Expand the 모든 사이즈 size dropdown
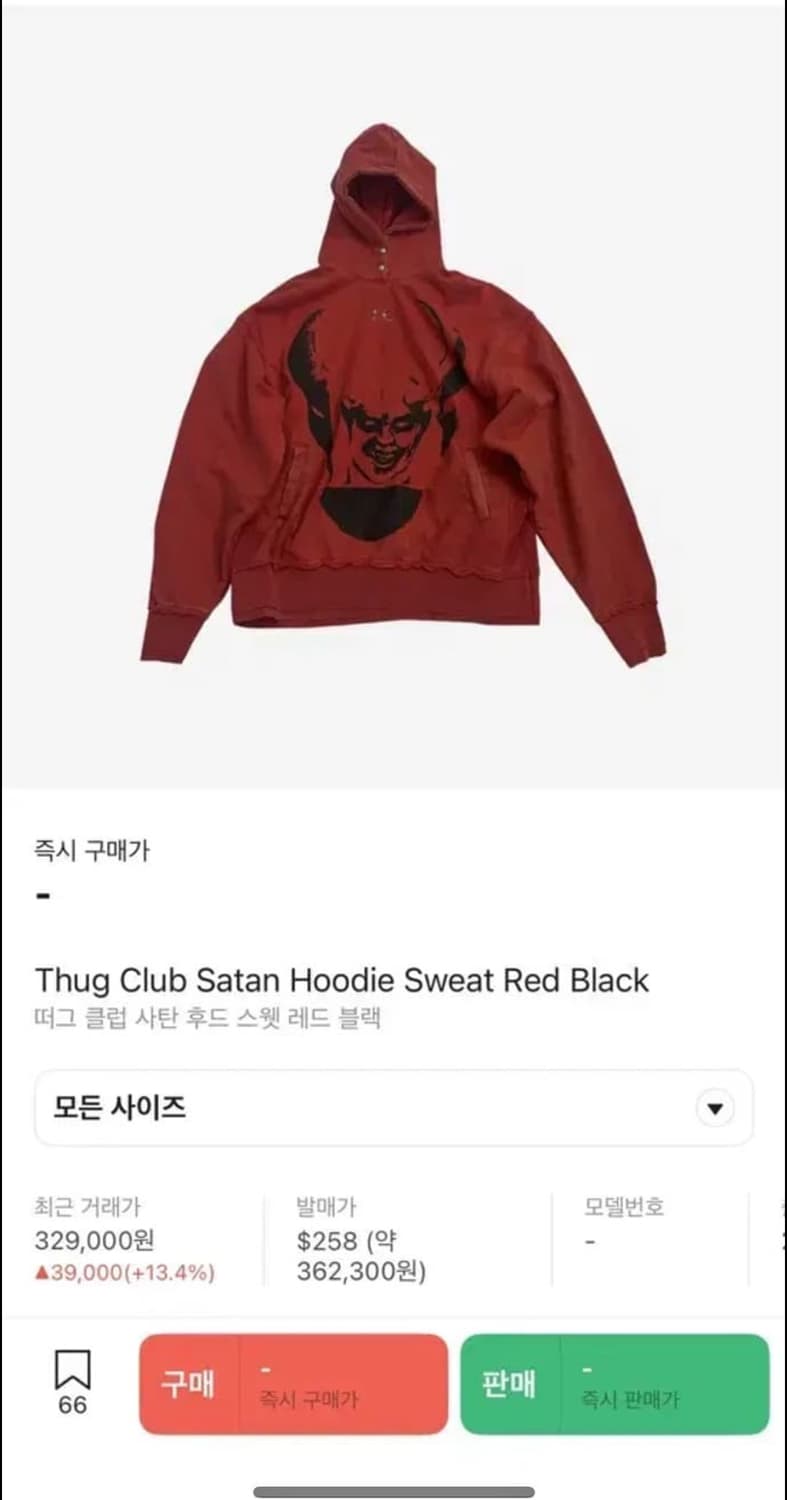 (x=394, y=1107)
